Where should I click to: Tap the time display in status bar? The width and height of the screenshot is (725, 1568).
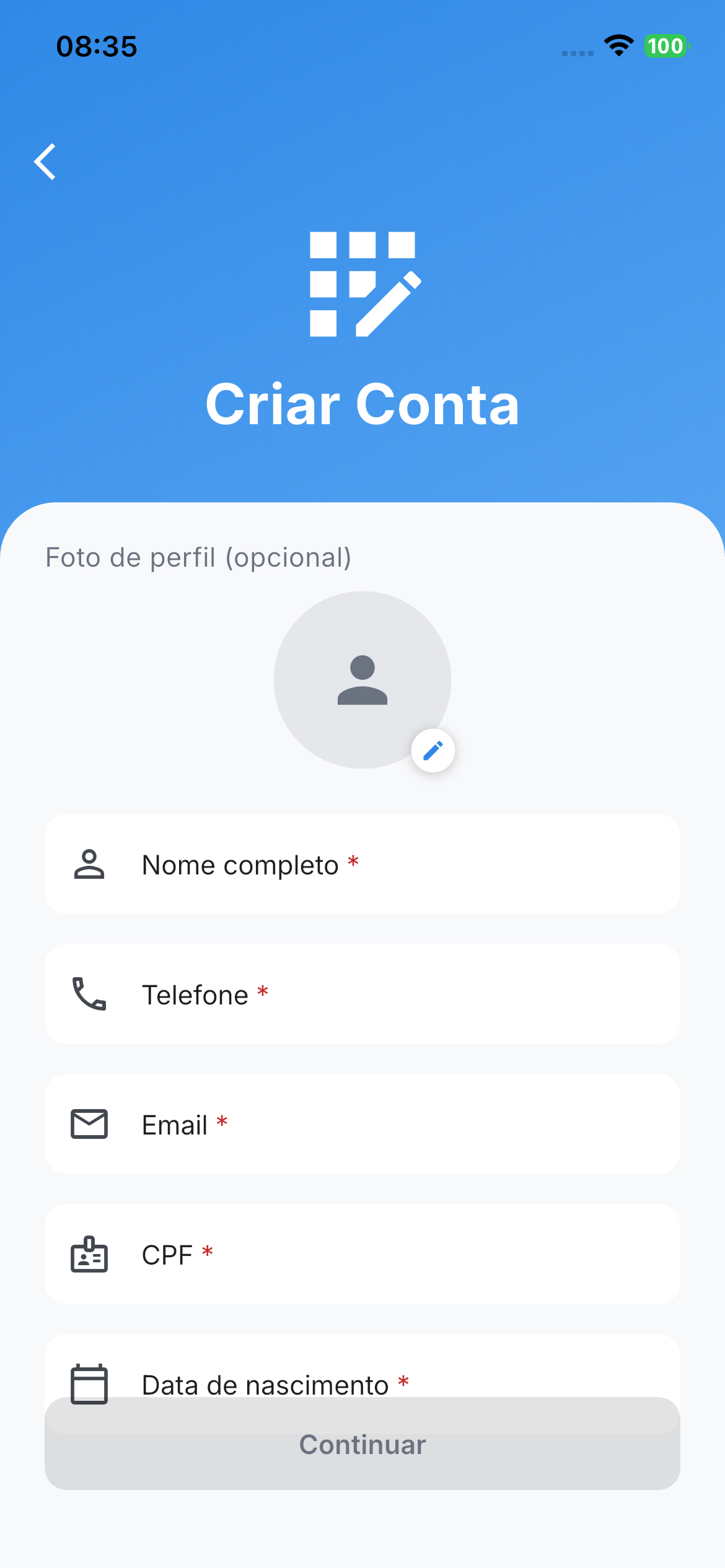click(x=95, y=46)
